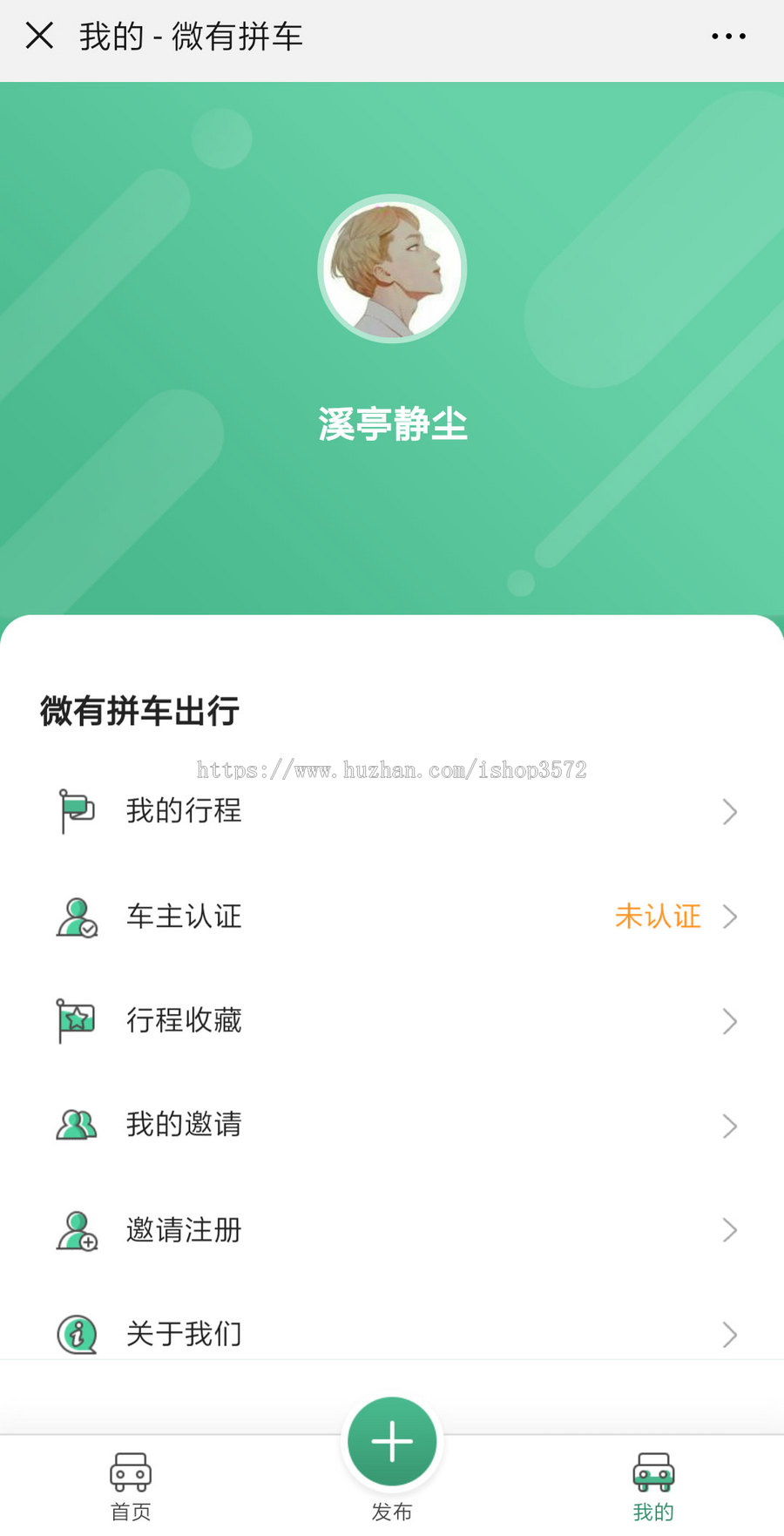Screen dimensions: 784x1536
Task: Tap the info icon next to 关于我们
Action: click(x=77, y=1333)
